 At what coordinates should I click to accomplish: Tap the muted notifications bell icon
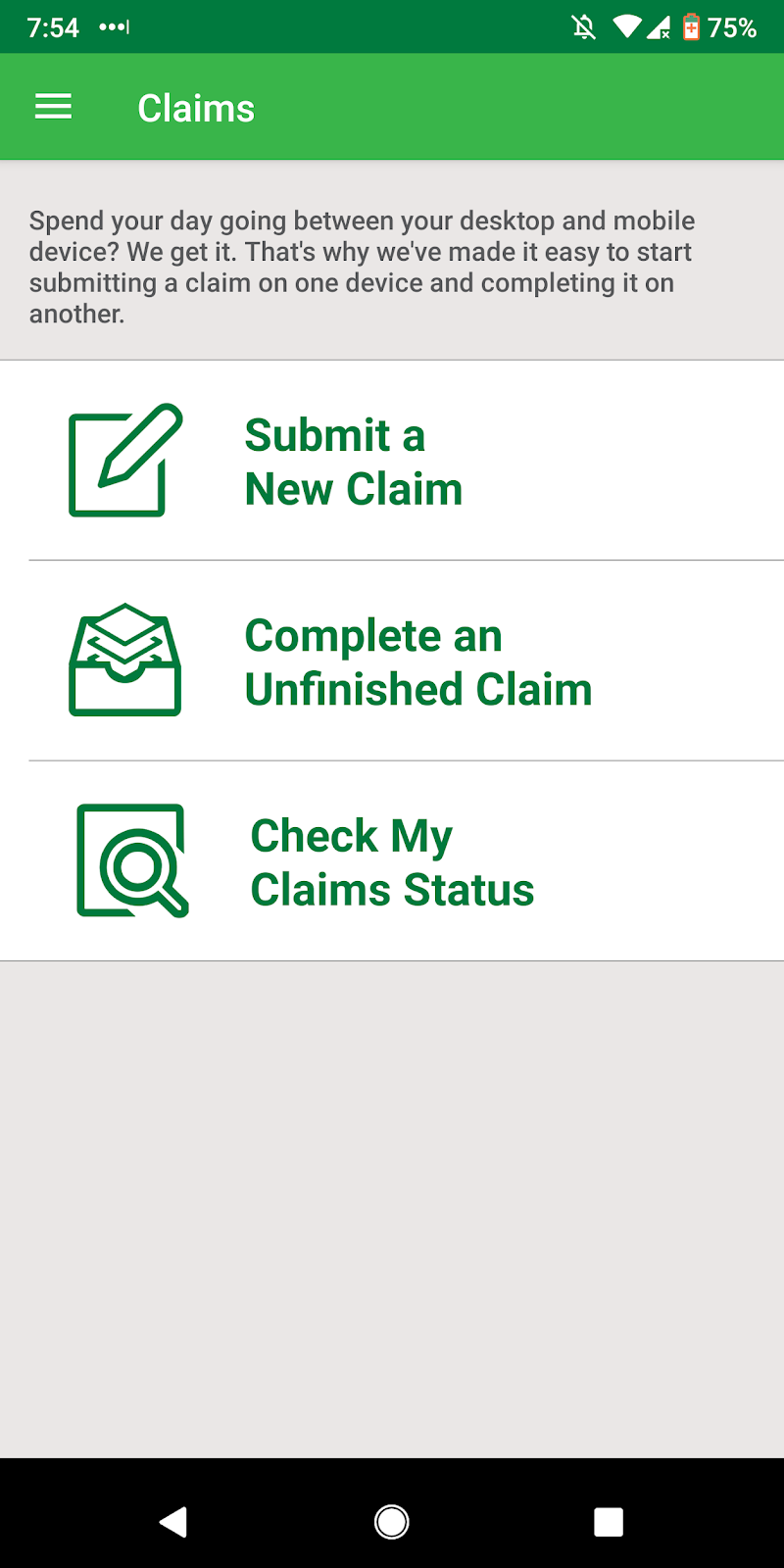tap(581, 26)
